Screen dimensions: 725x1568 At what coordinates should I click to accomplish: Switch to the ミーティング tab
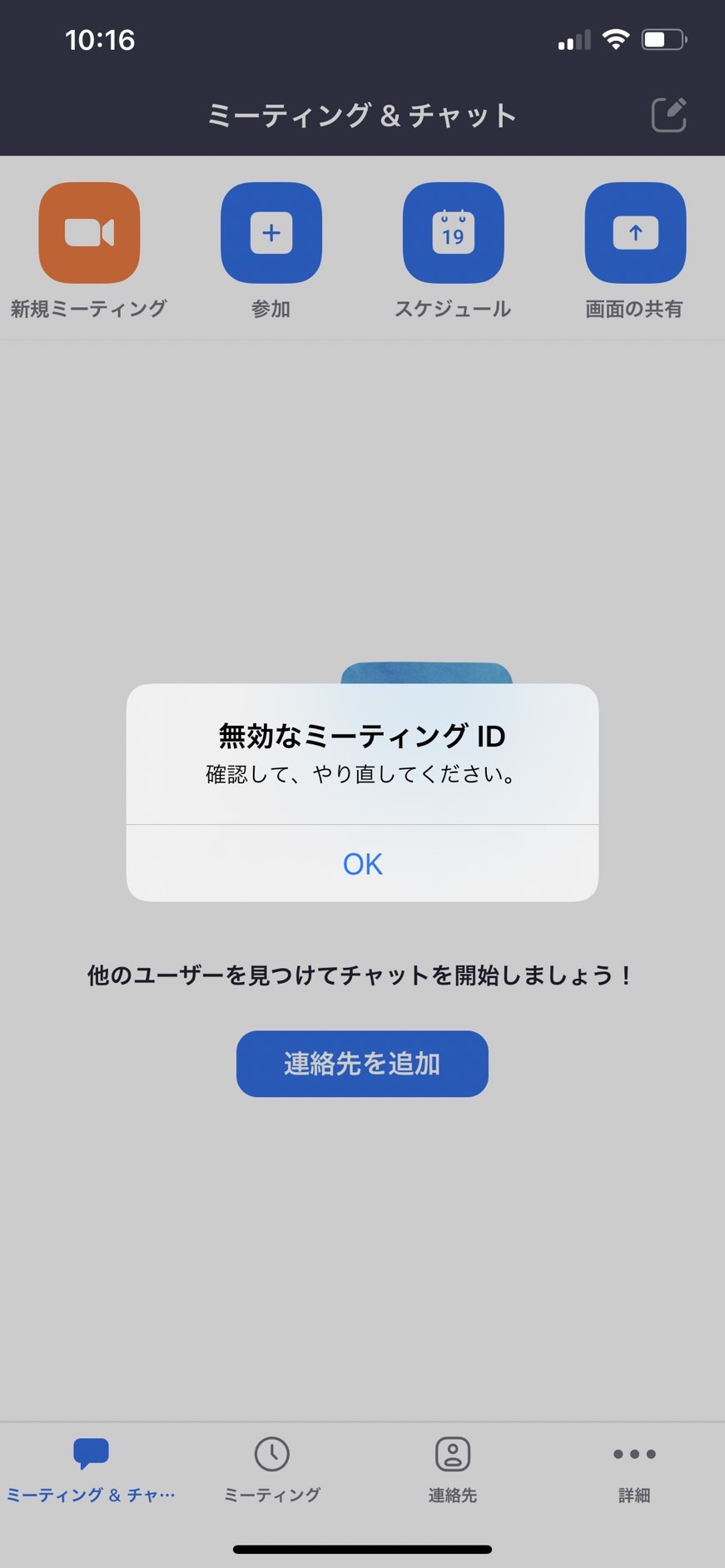272,1471
